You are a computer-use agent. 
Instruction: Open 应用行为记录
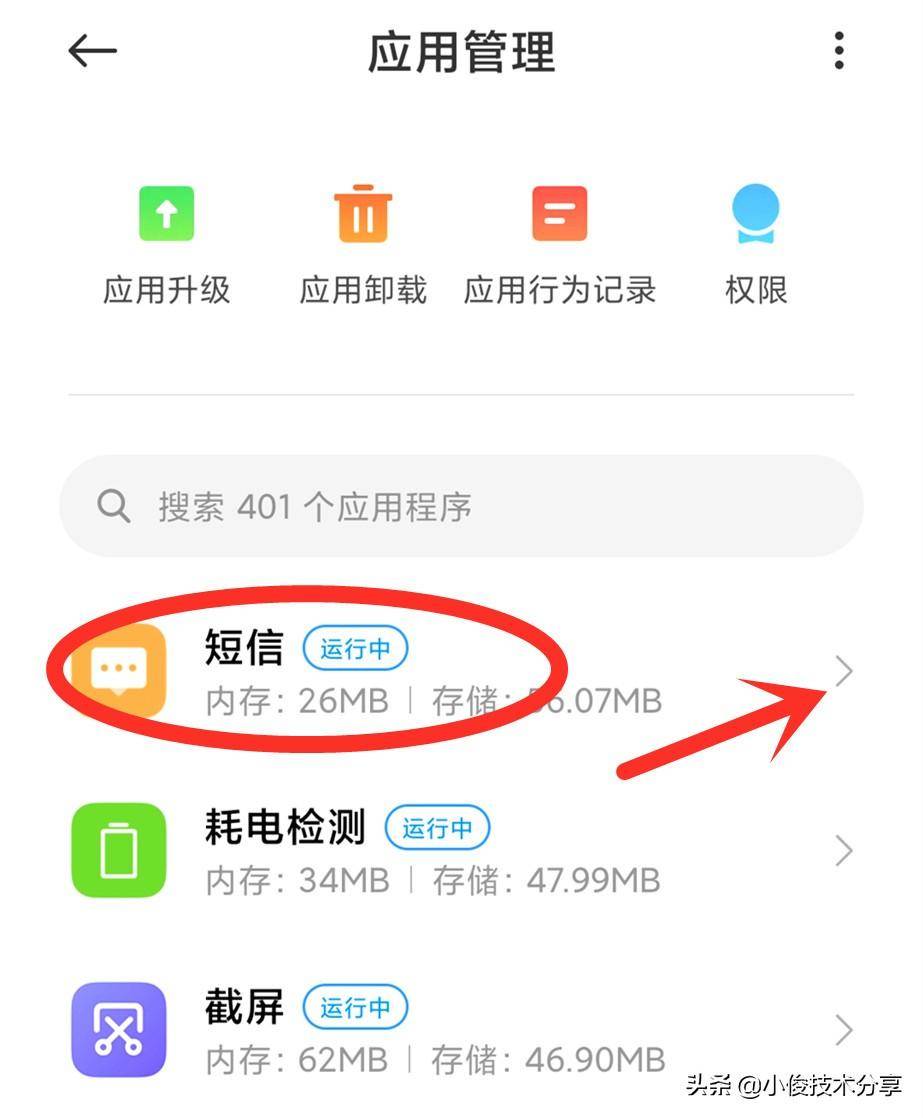[x=559, y=244]
